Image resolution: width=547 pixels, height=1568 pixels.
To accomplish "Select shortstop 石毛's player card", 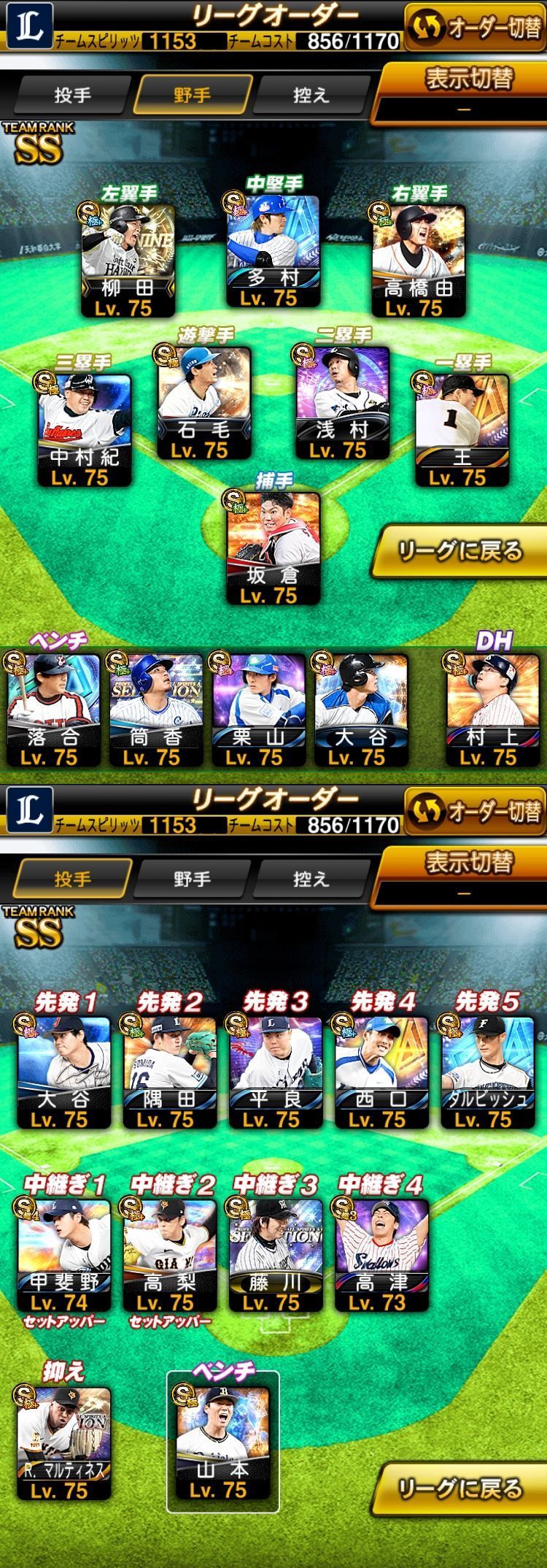I will (205, 402).
